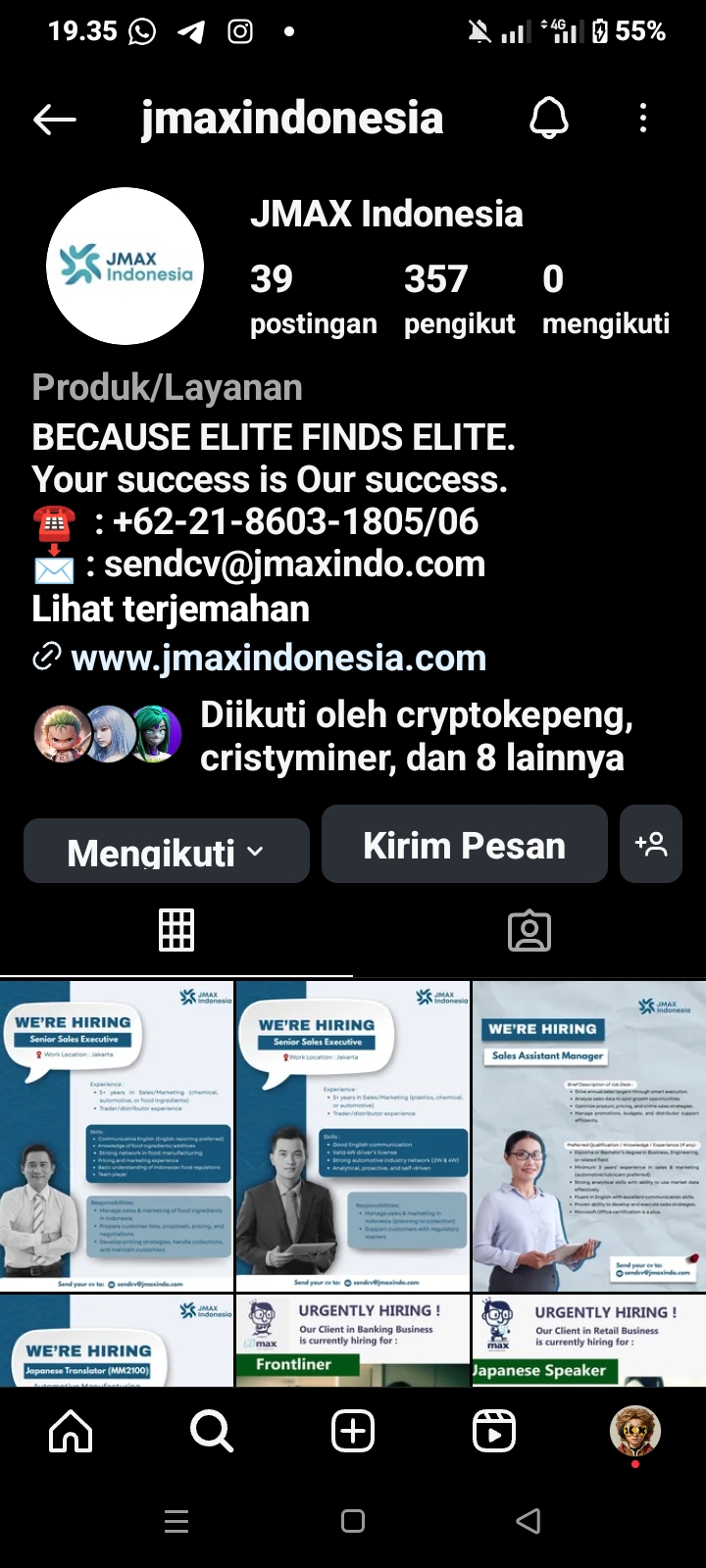The width and height of the screenshot is (706, 1568).
Task: Go back using the top-left arrow
Action: (x=55, y=120)
